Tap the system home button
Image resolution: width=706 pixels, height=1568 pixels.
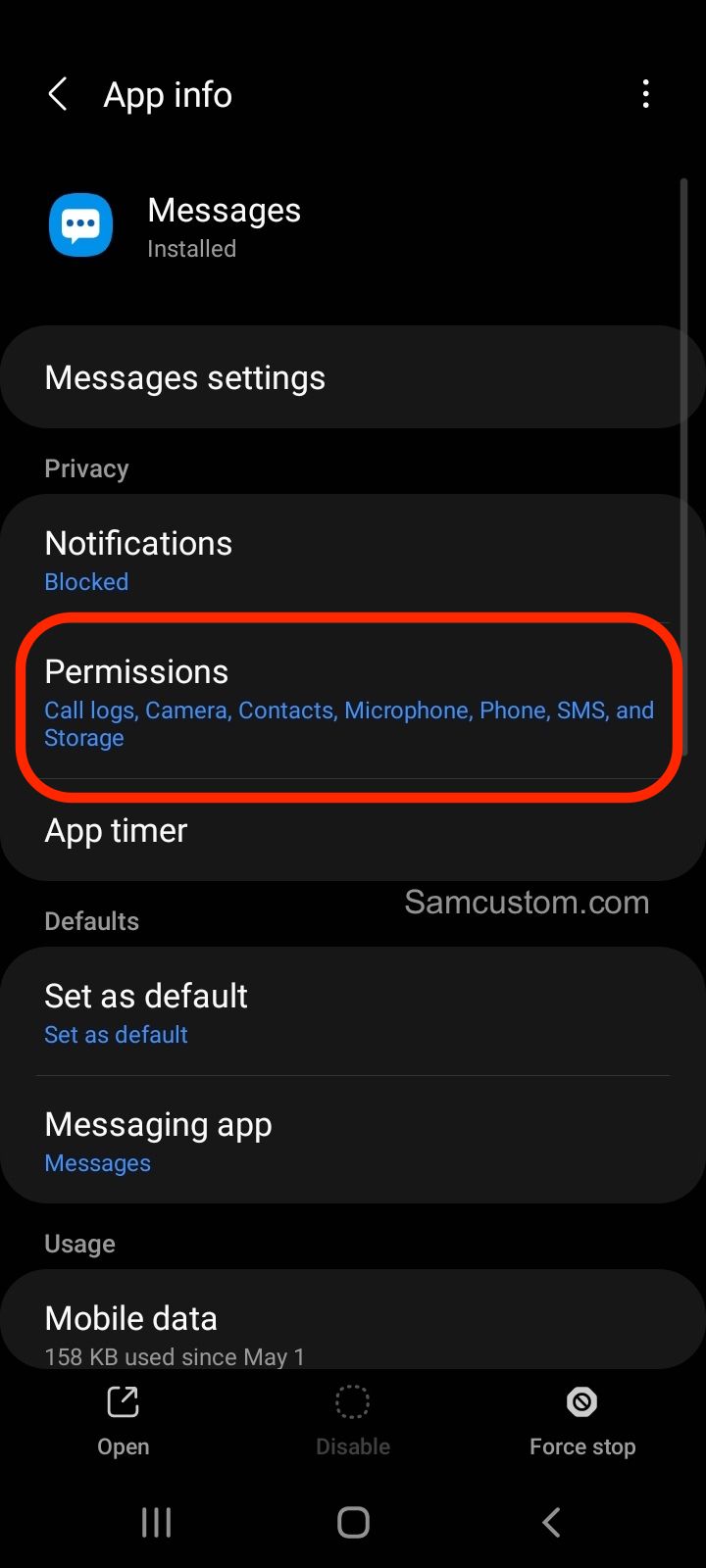tap(353, 1522)
